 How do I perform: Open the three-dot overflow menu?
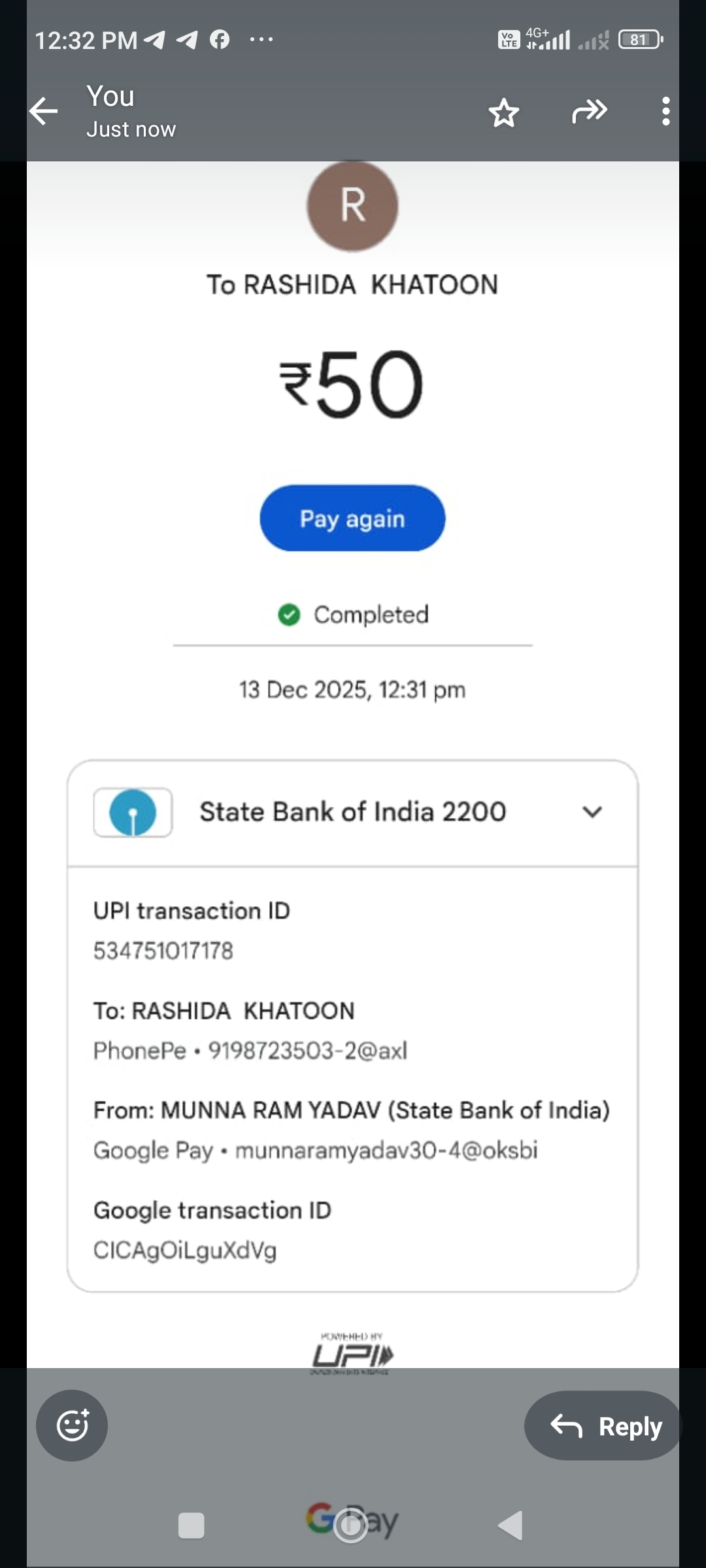(665, 112)
